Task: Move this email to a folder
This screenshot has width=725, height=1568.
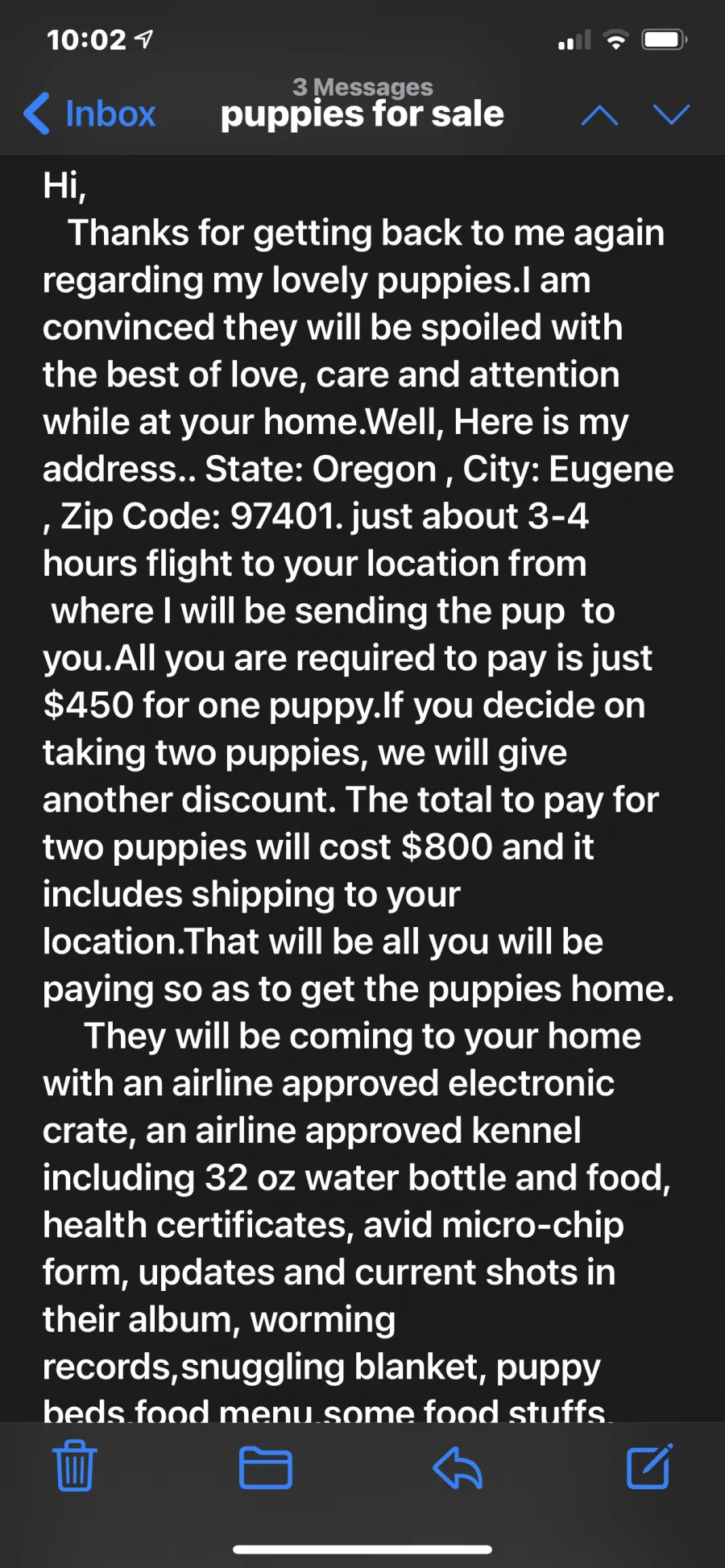Action: click(x=266, y=1467)
